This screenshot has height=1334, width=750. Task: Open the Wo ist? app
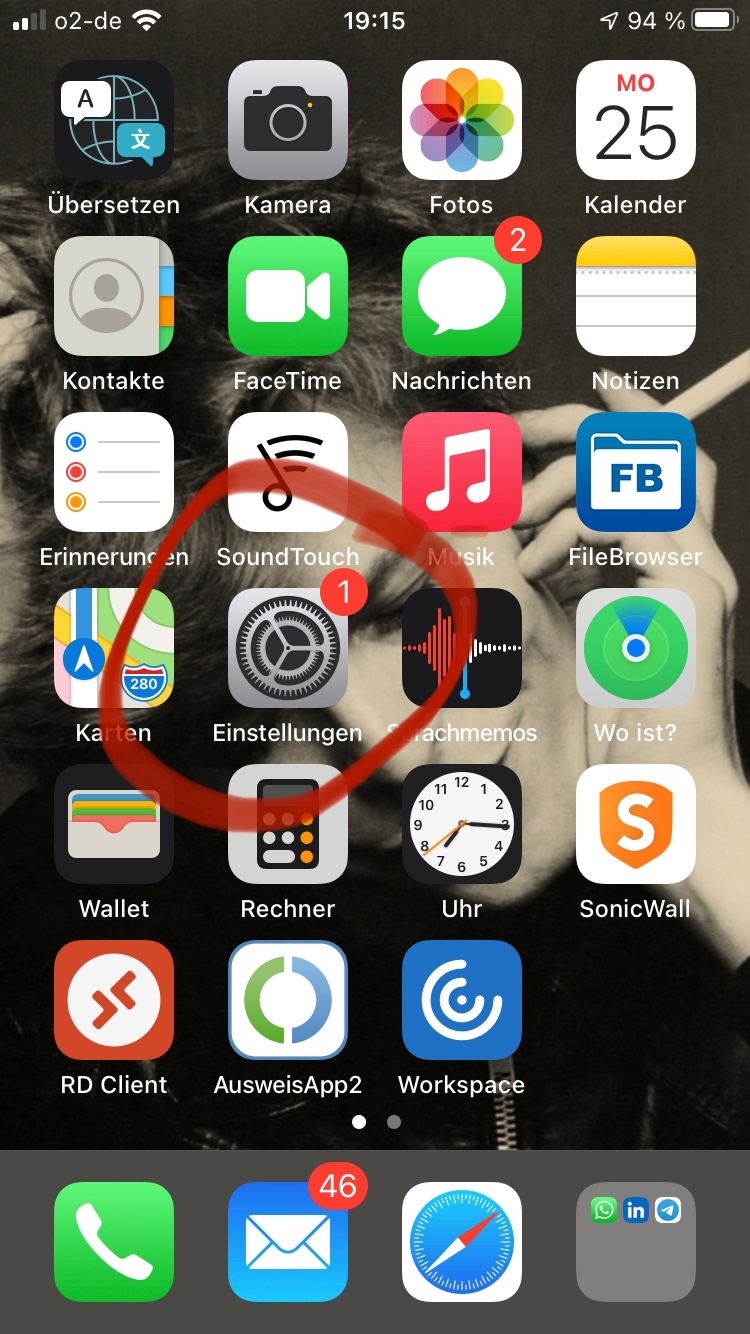click(x=636, y=648)
